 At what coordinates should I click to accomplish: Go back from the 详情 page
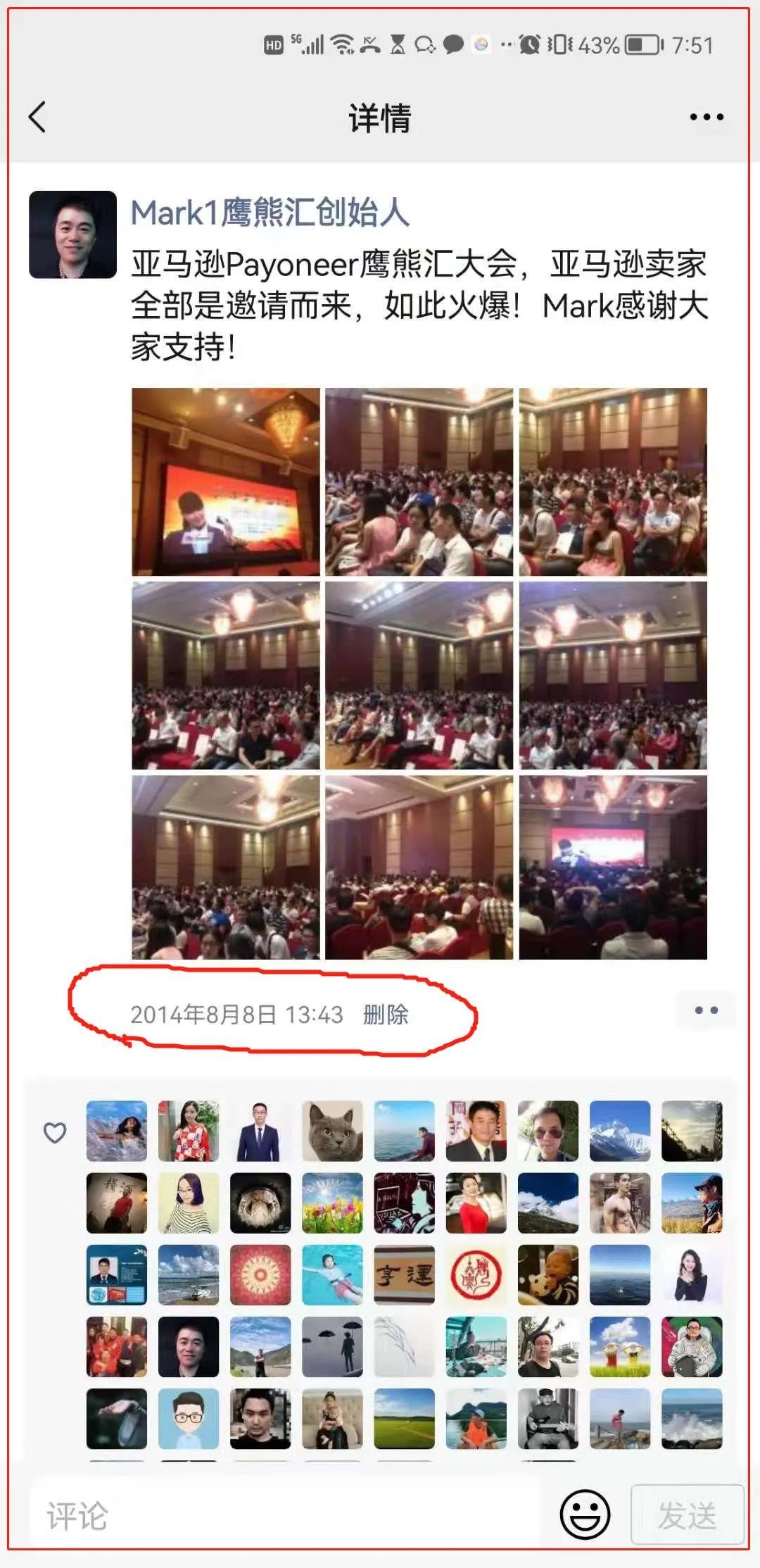(38, 117)
